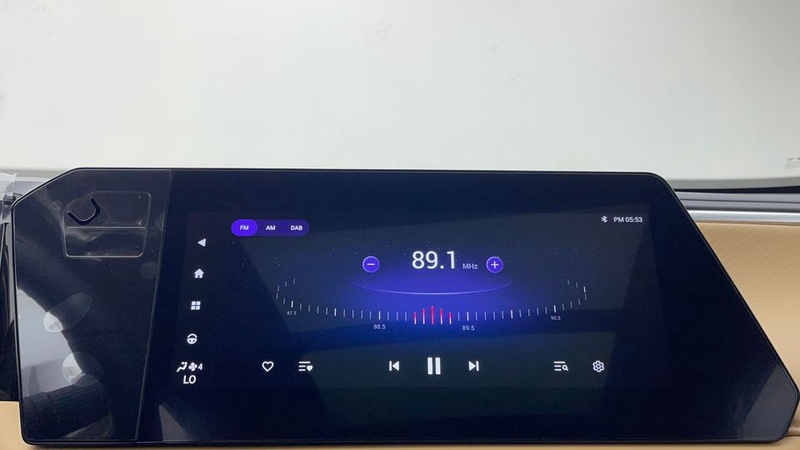Pause the radio playback
This screenshot has width=800, height=450.
434,366
